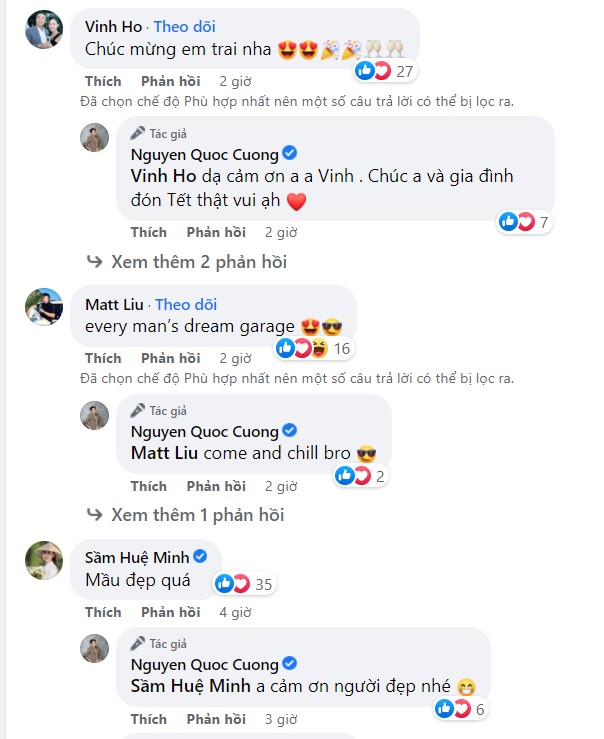The width and height of the screenshot is (604, 739).
Task: View reactions on Vinh Ho's comment
Action: tap(385, 71)
